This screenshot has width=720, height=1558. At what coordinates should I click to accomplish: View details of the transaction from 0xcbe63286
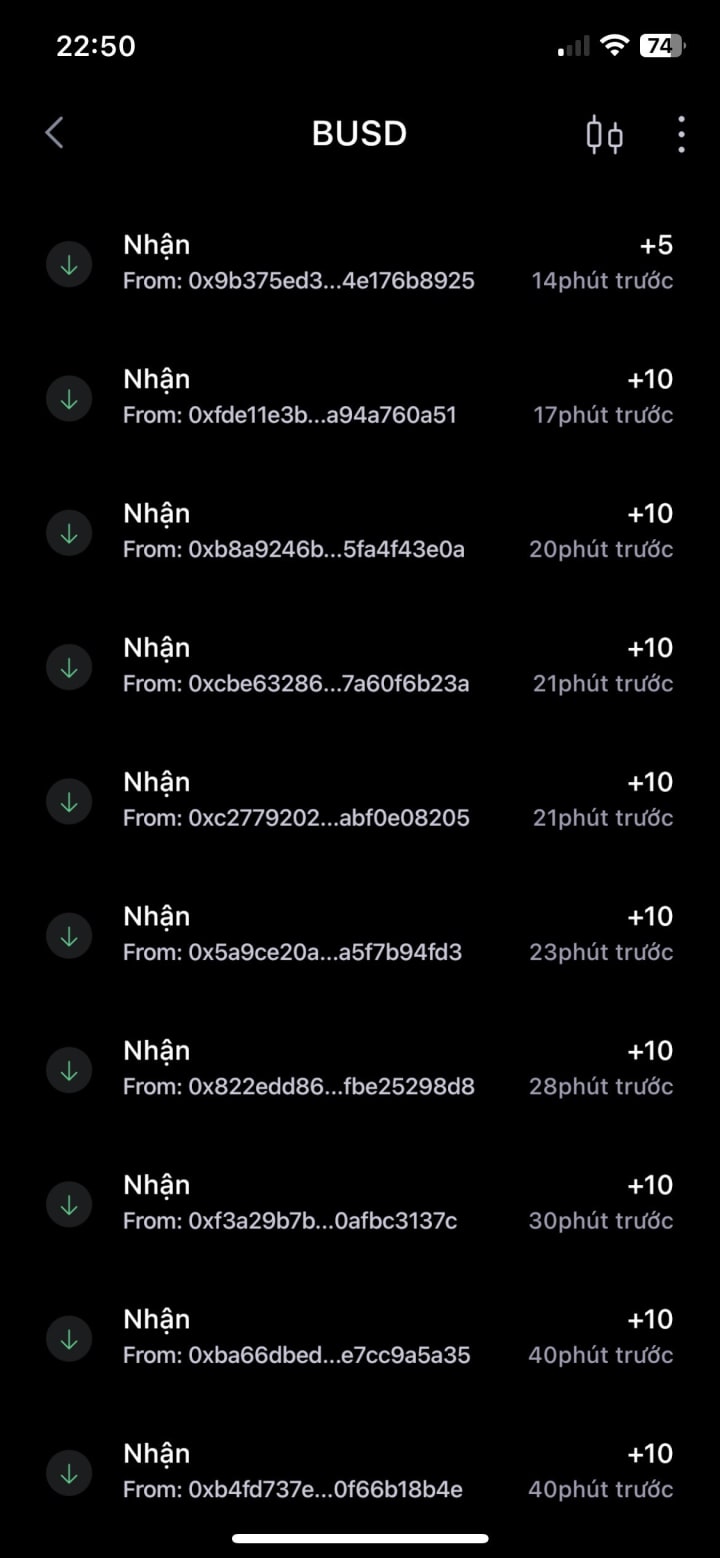pyautogui.click(x=360, y=665)
